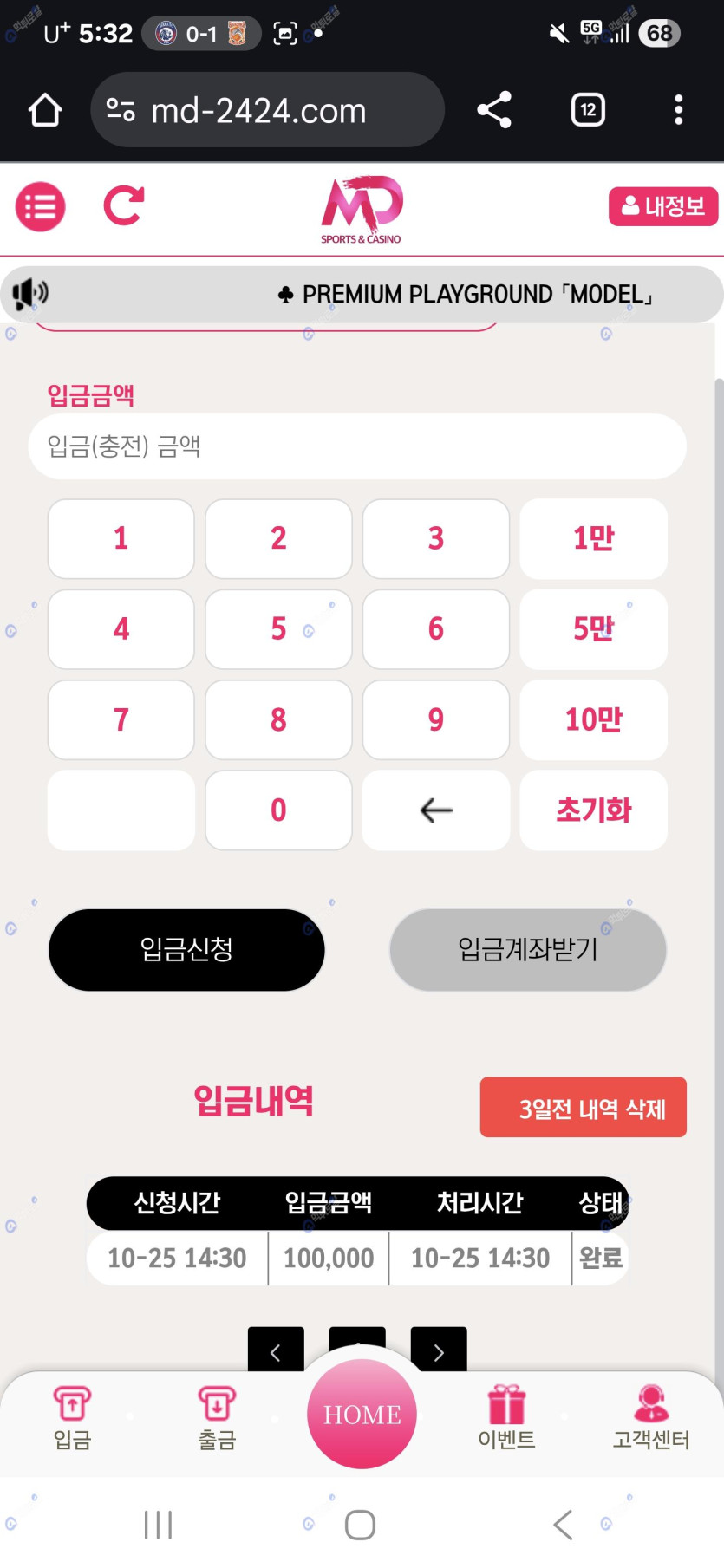Viewport: 724px width, 1568px height.
Task: Reset the amount with 초기화
Action: coord(593,810)
